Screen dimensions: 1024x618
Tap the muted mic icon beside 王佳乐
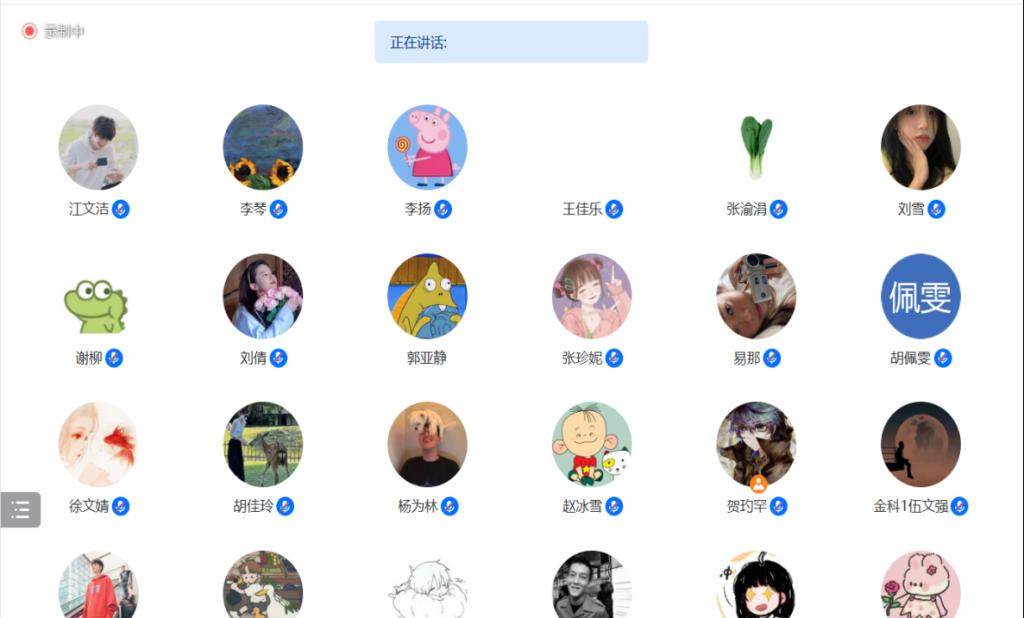[615, 209]
